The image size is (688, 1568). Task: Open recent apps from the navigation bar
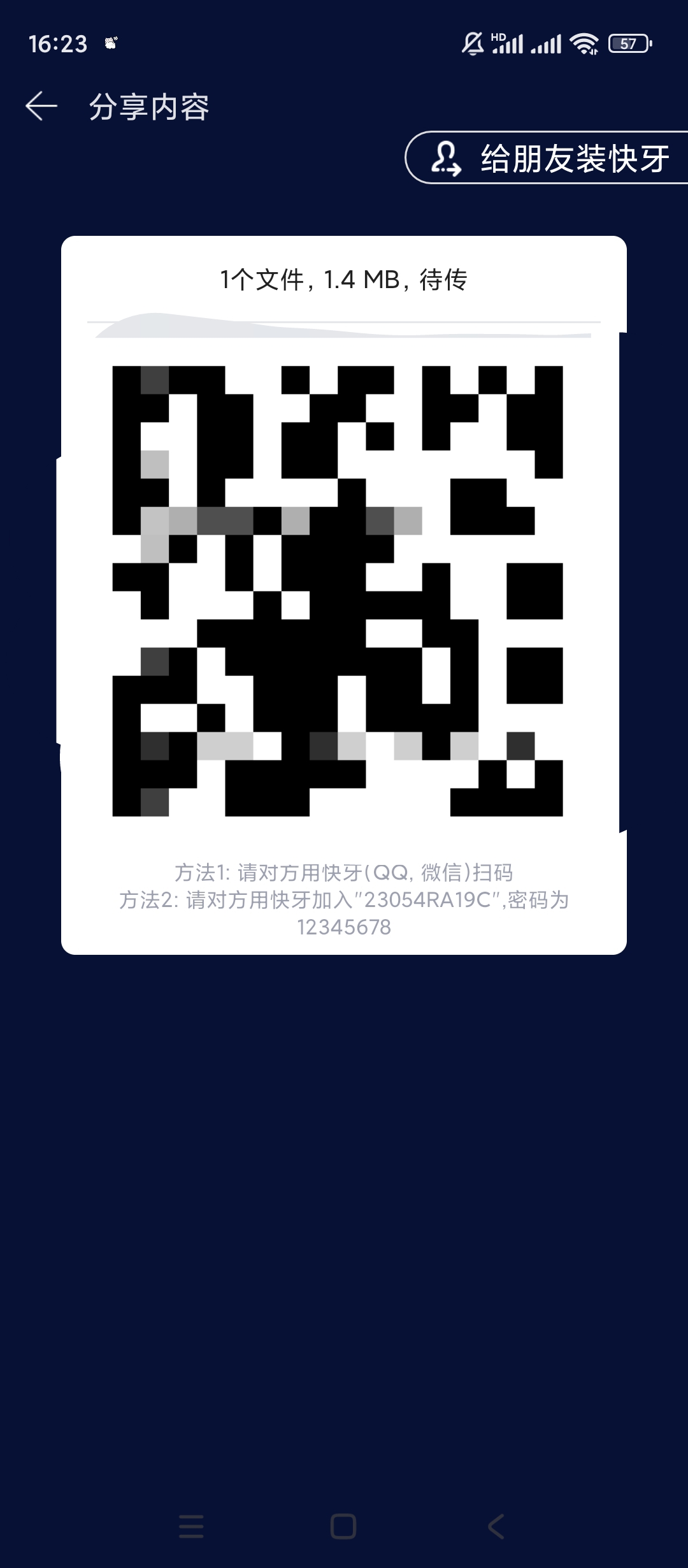coord(191,1527)
